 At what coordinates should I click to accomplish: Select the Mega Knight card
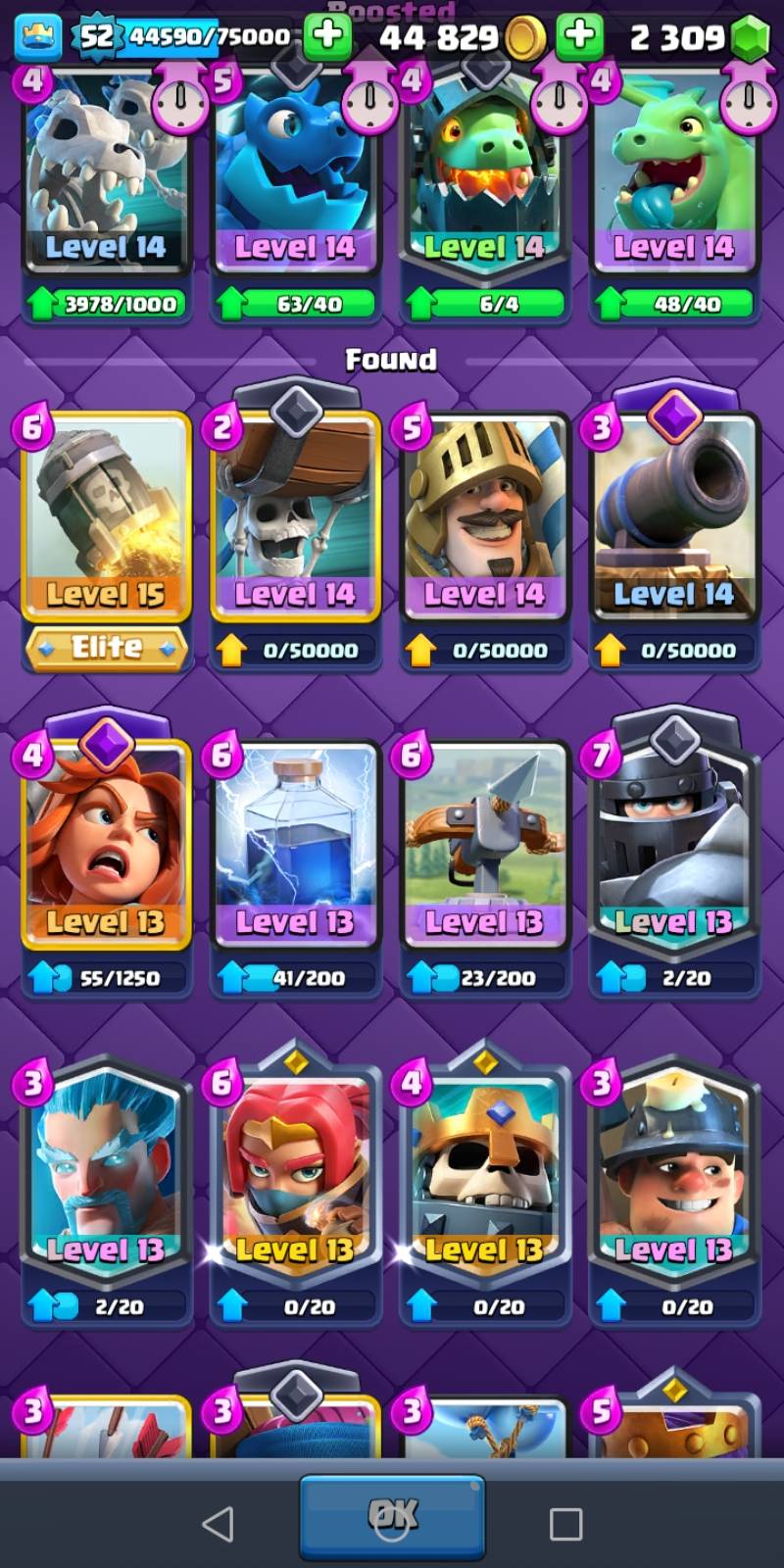pyautogui.click(x=673, y=848)
